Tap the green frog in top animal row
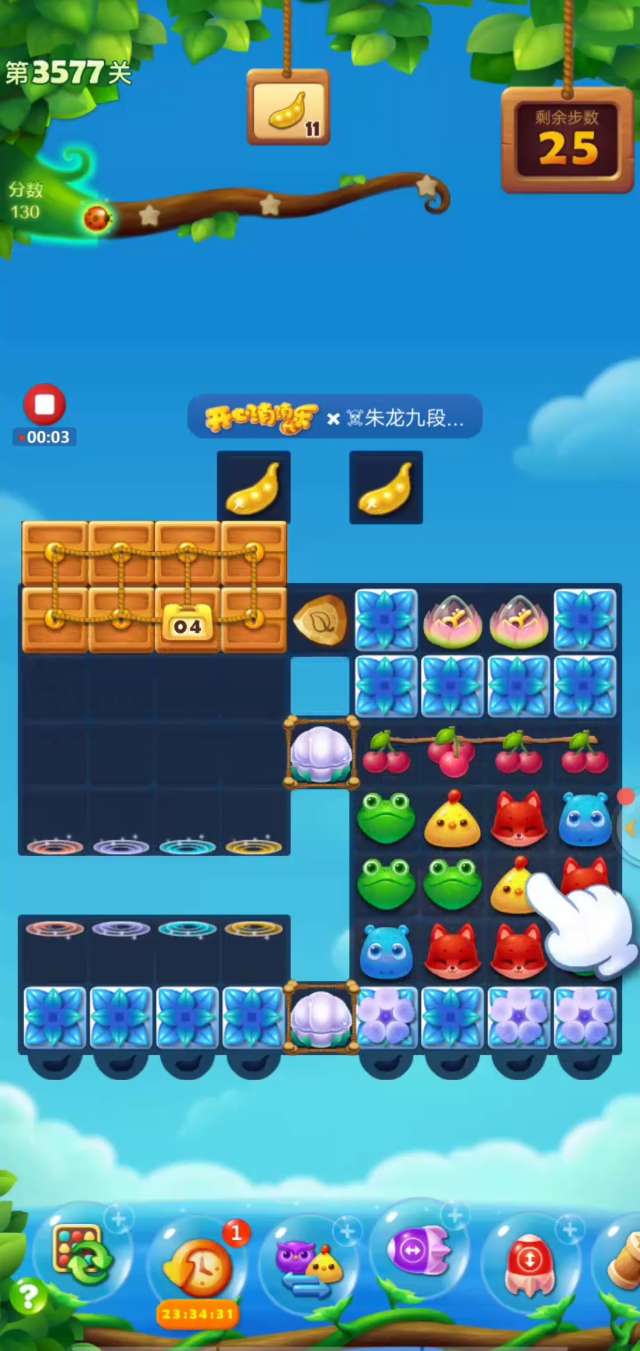Image resolution: width=640 pixels, height=1351 pixels. [x=386, y=819]
